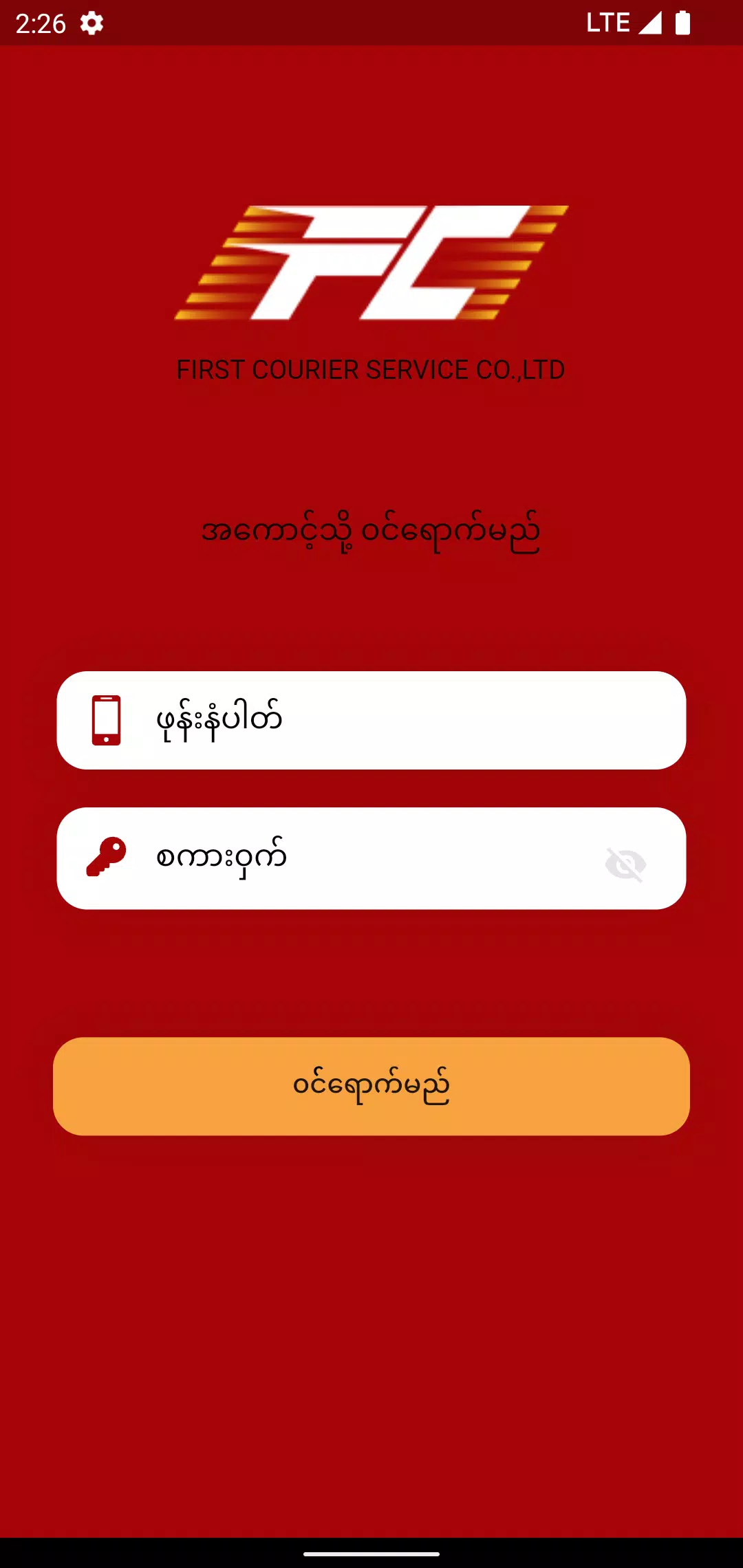This screenshot has height=1568, width=743.
Task: Open the settings gear in the status bar
Action: (91, 23)
